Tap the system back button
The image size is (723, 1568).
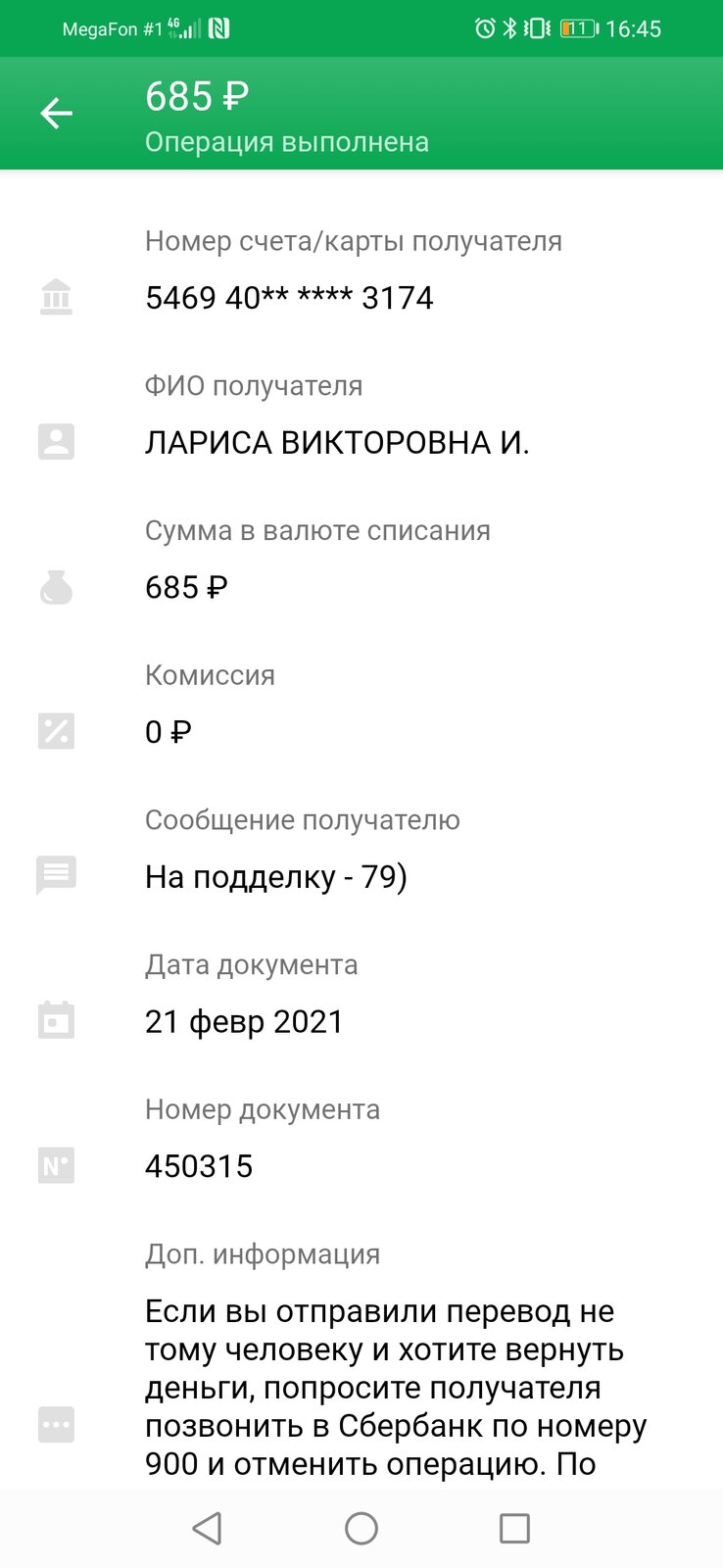point(207,1528)
